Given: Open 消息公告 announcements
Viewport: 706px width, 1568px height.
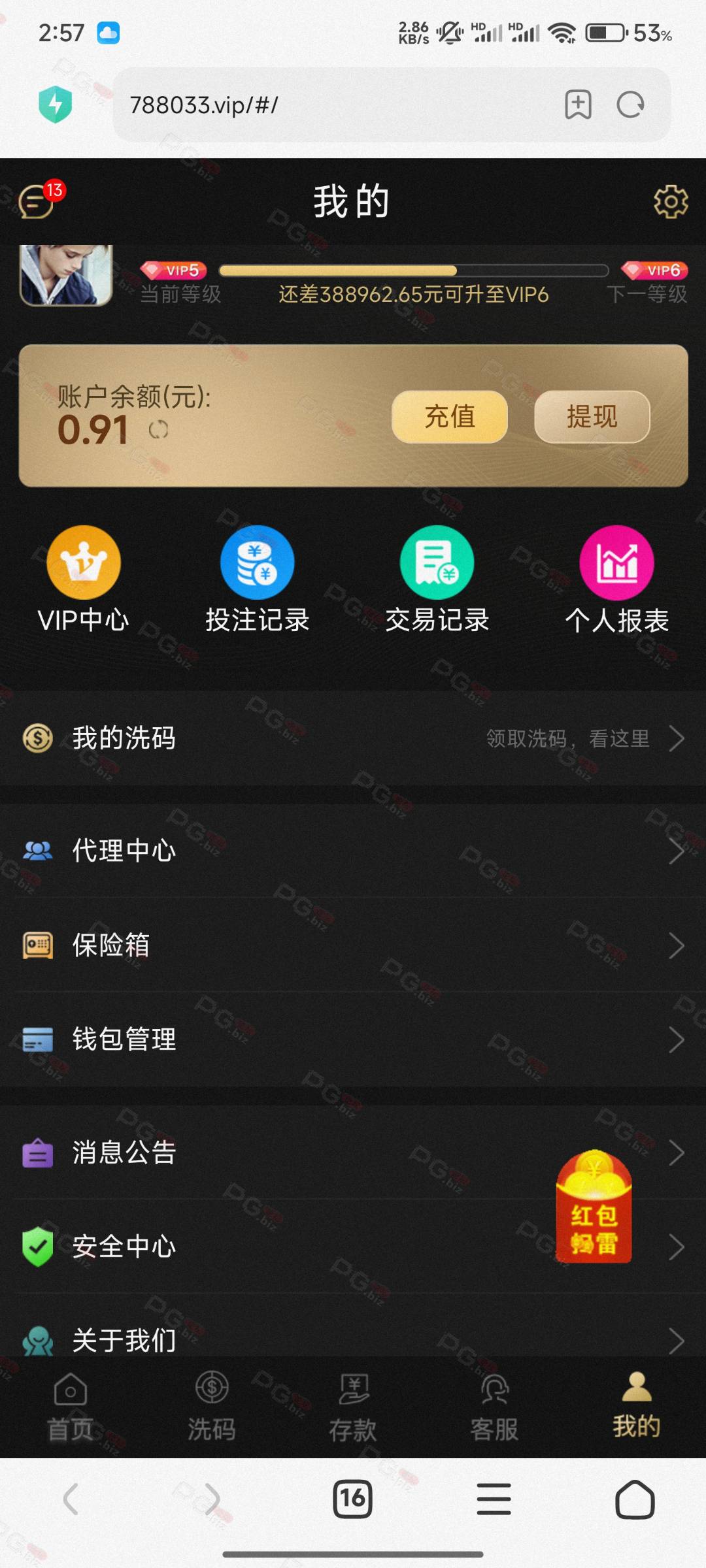Looking at the screenshot, I should click(x=353, y=1152).
